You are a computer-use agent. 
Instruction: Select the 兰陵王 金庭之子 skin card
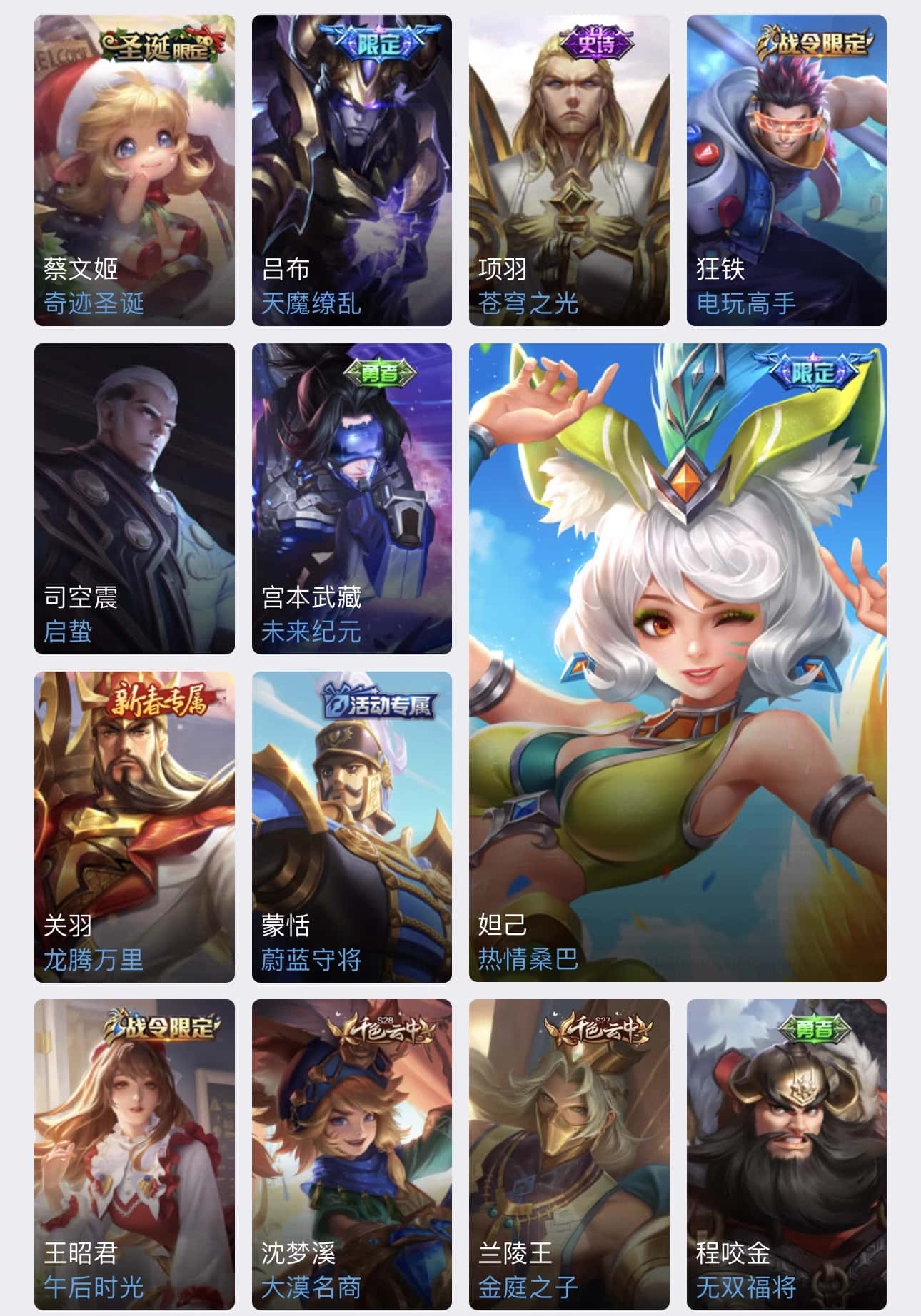tap(569, 1154)
